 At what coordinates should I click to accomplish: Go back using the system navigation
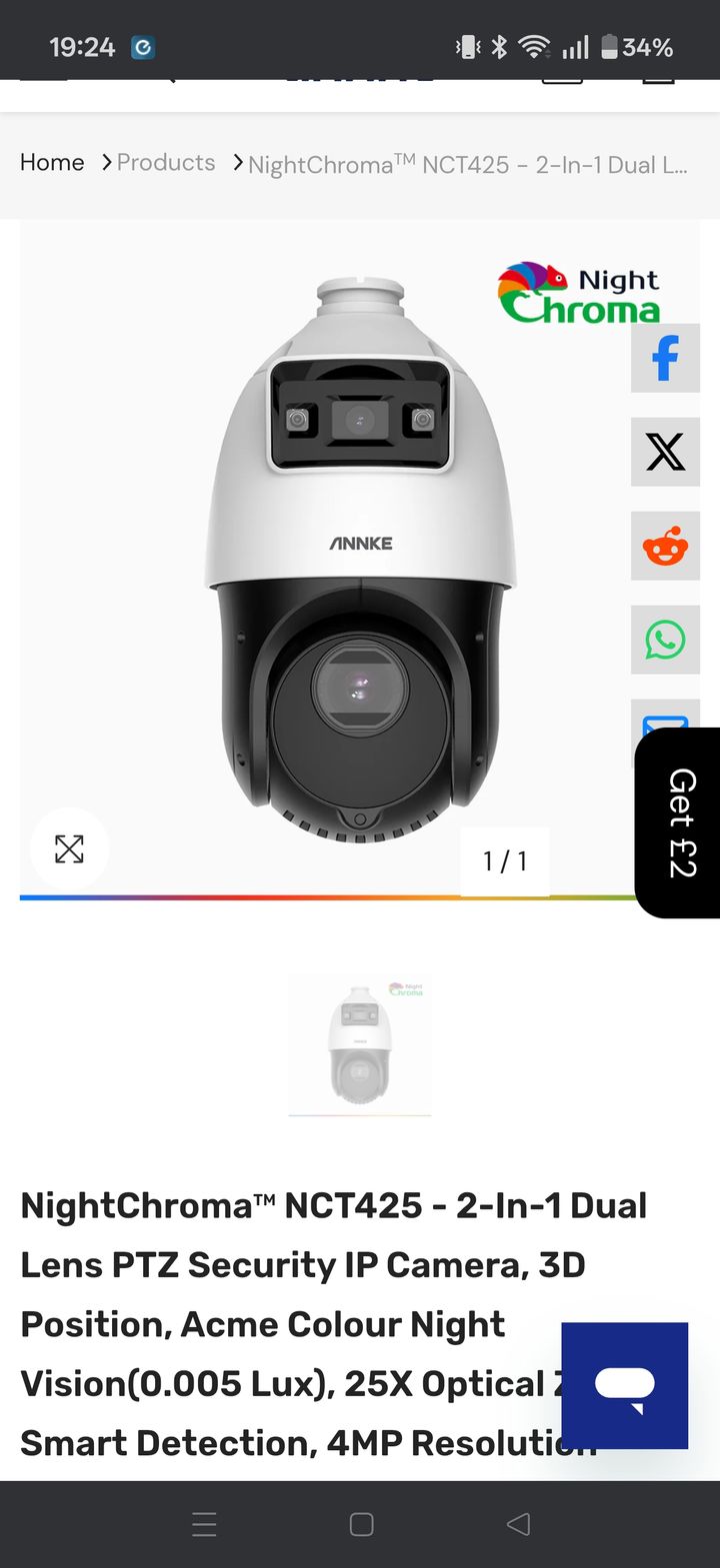pyautogui.click(x=518, y=1524)
